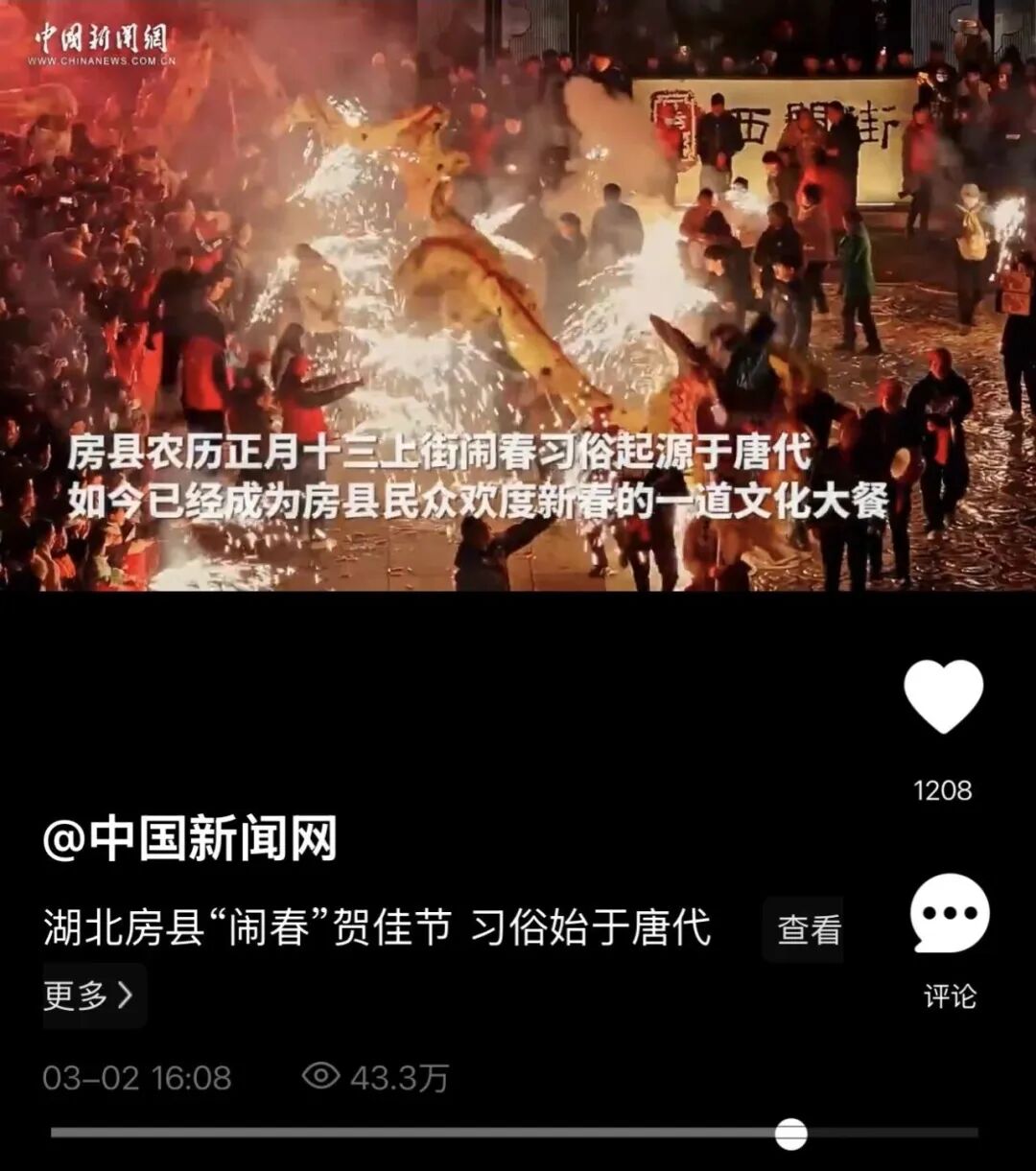Open the @中国新闻网 author profile
The height and width of the screenshot is (1171, 1036).
[x=190, y=839]
